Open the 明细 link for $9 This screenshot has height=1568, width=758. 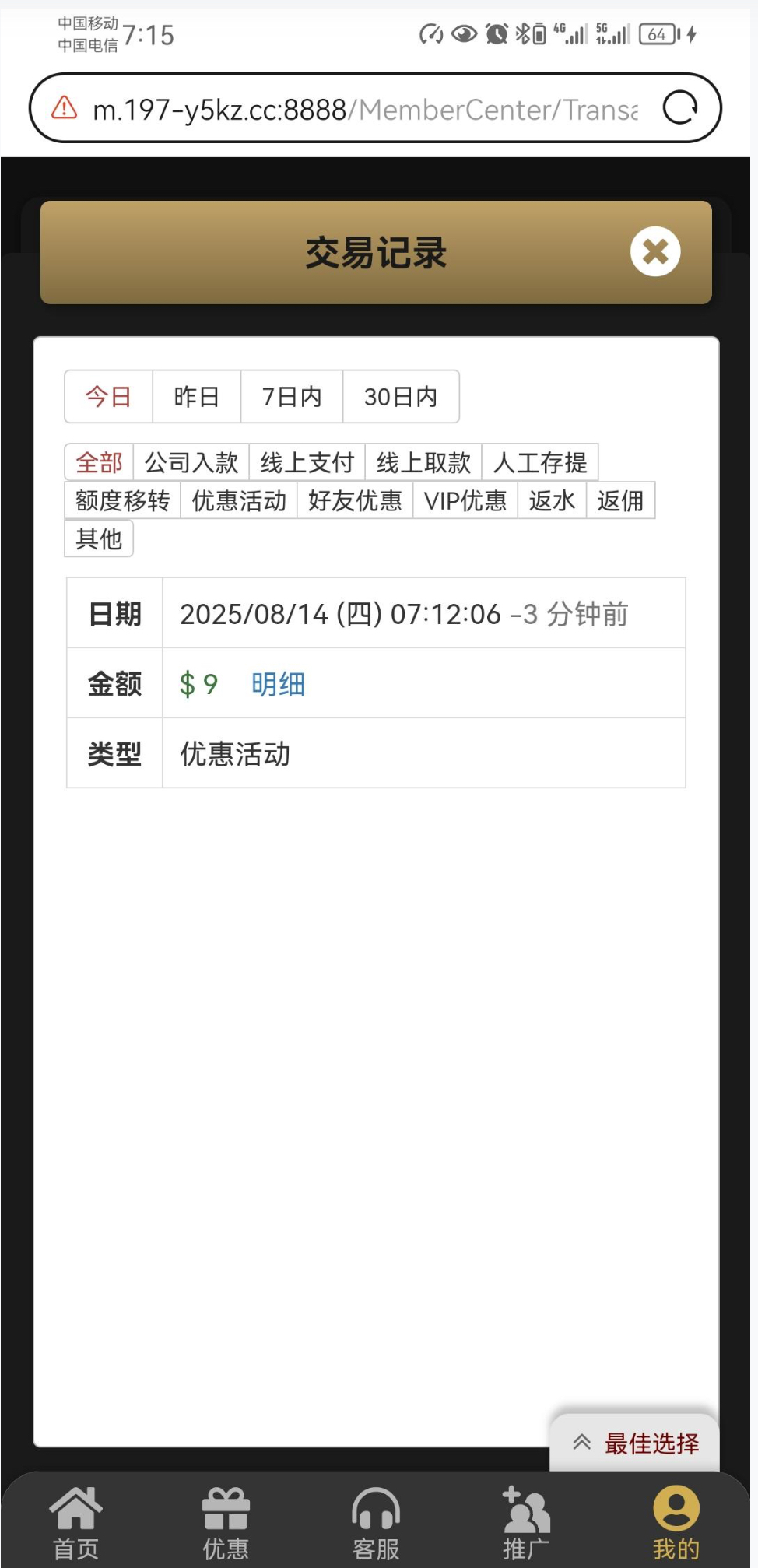point(278,684)
